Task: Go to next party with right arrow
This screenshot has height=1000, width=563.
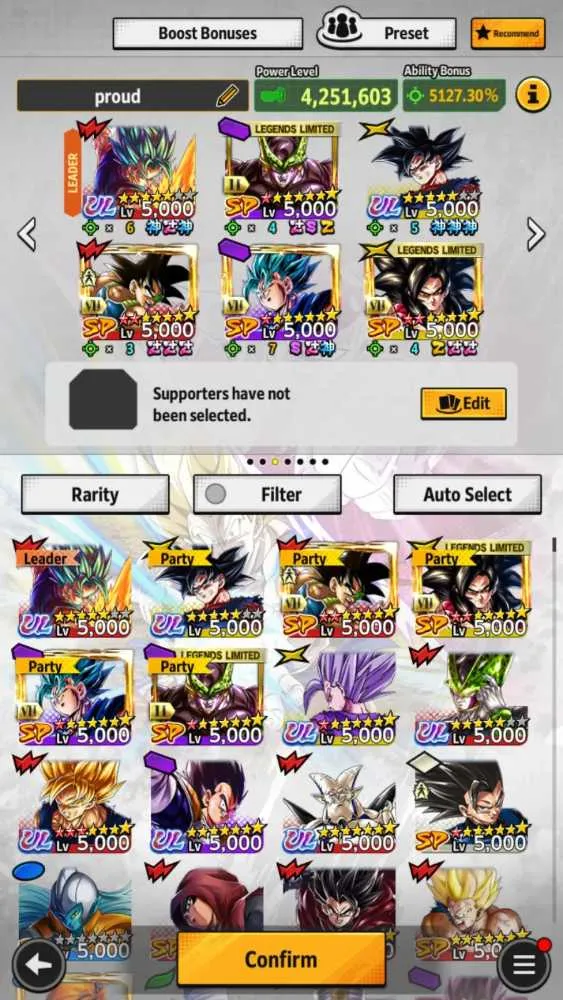Action: [536, 234]
